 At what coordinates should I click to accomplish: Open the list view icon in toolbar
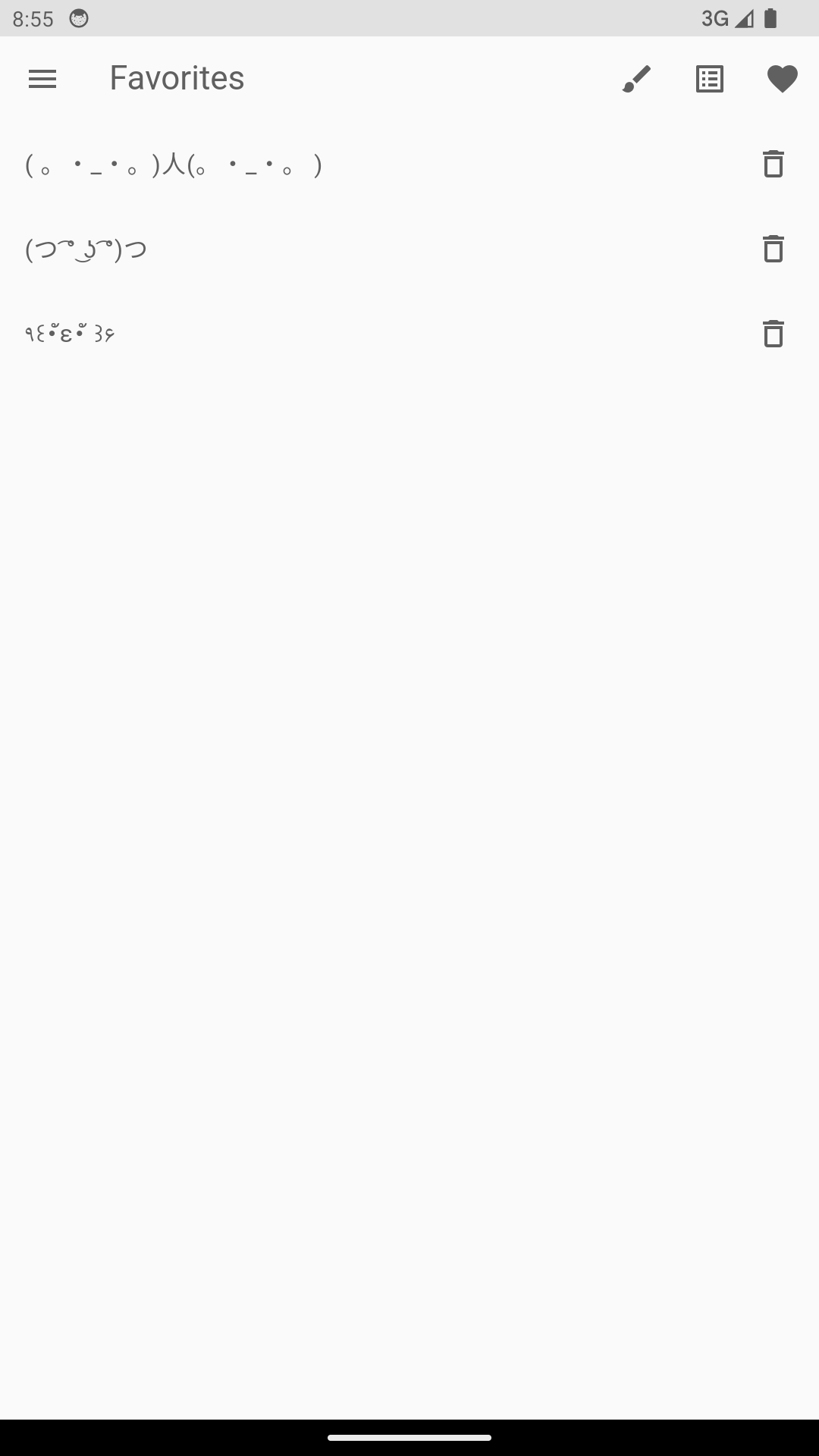[x=710, y=79]
